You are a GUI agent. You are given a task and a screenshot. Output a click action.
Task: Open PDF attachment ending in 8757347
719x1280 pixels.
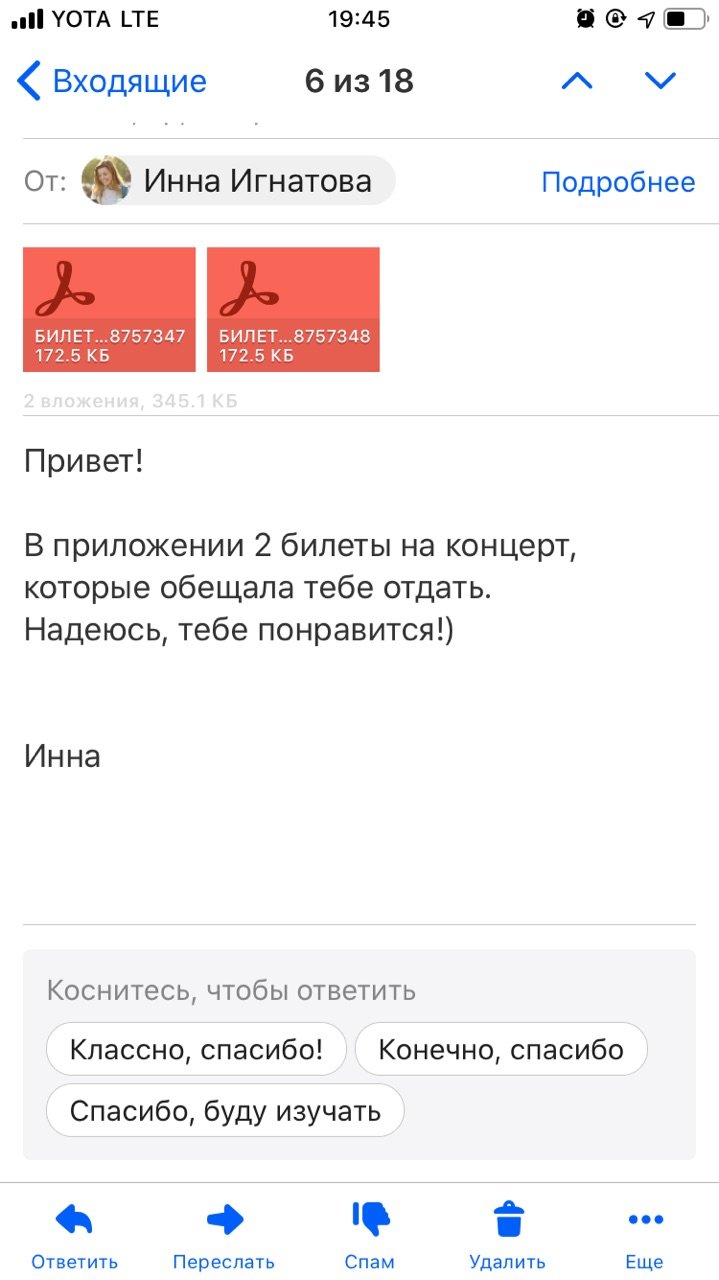point(109,309)
